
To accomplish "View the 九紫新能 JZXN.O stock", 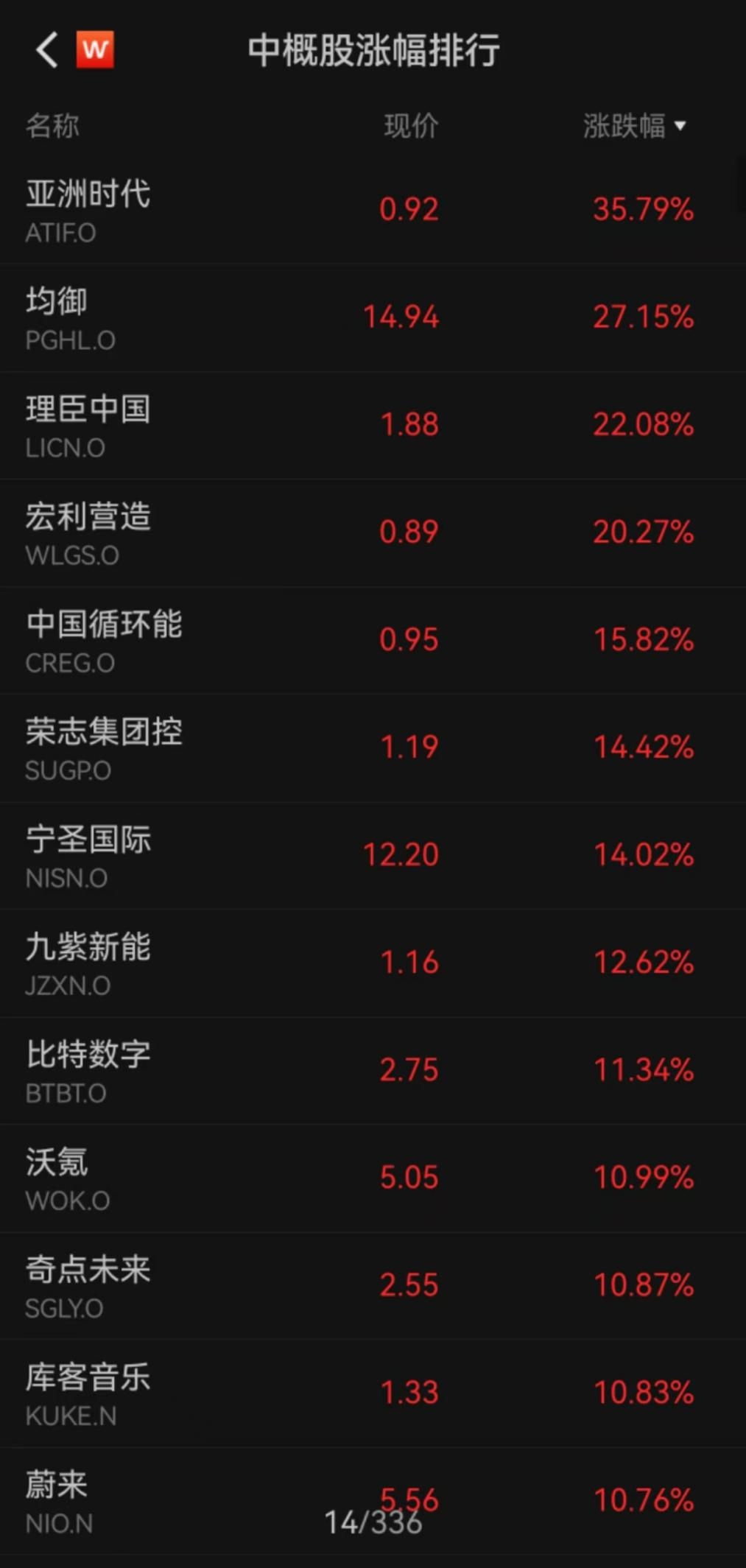I will point(373,963).
